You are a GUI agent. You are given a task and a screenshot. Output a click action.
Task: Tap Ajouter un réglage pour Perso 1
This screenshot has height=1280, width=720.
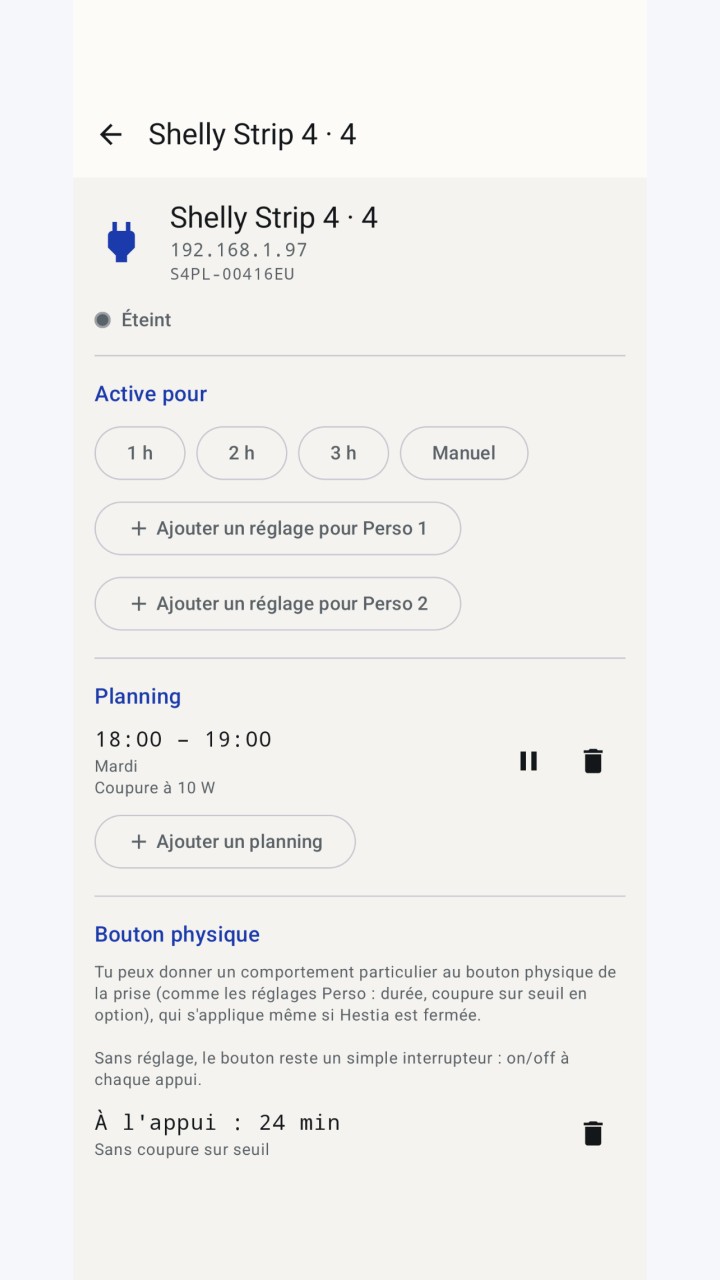click(278, 528)
